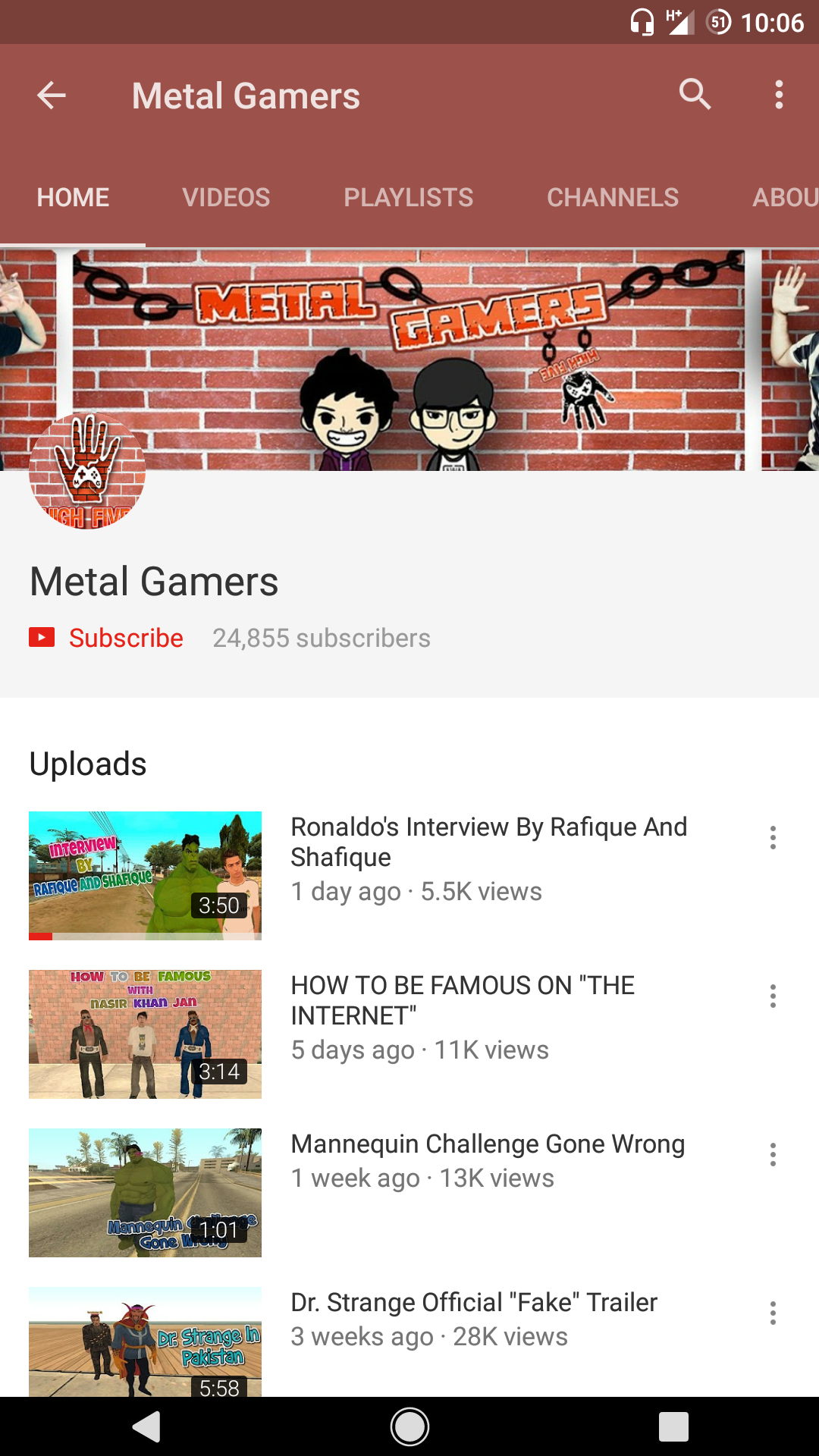Open recent apps from navigation bar

tap(673, 1426)
